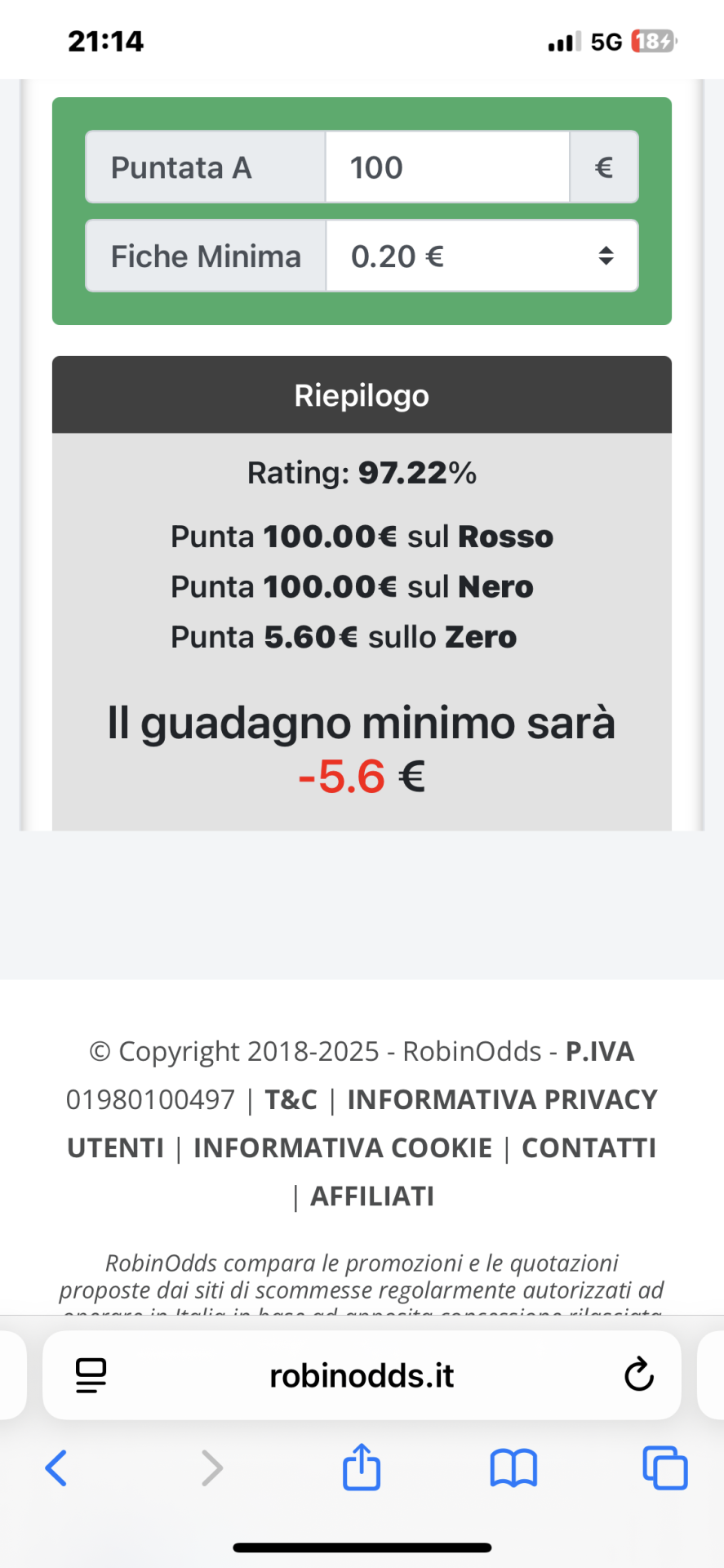Open the page settings reader icon
Viewport: 724px width, 1568px height.
click(x=91, y=1375)
